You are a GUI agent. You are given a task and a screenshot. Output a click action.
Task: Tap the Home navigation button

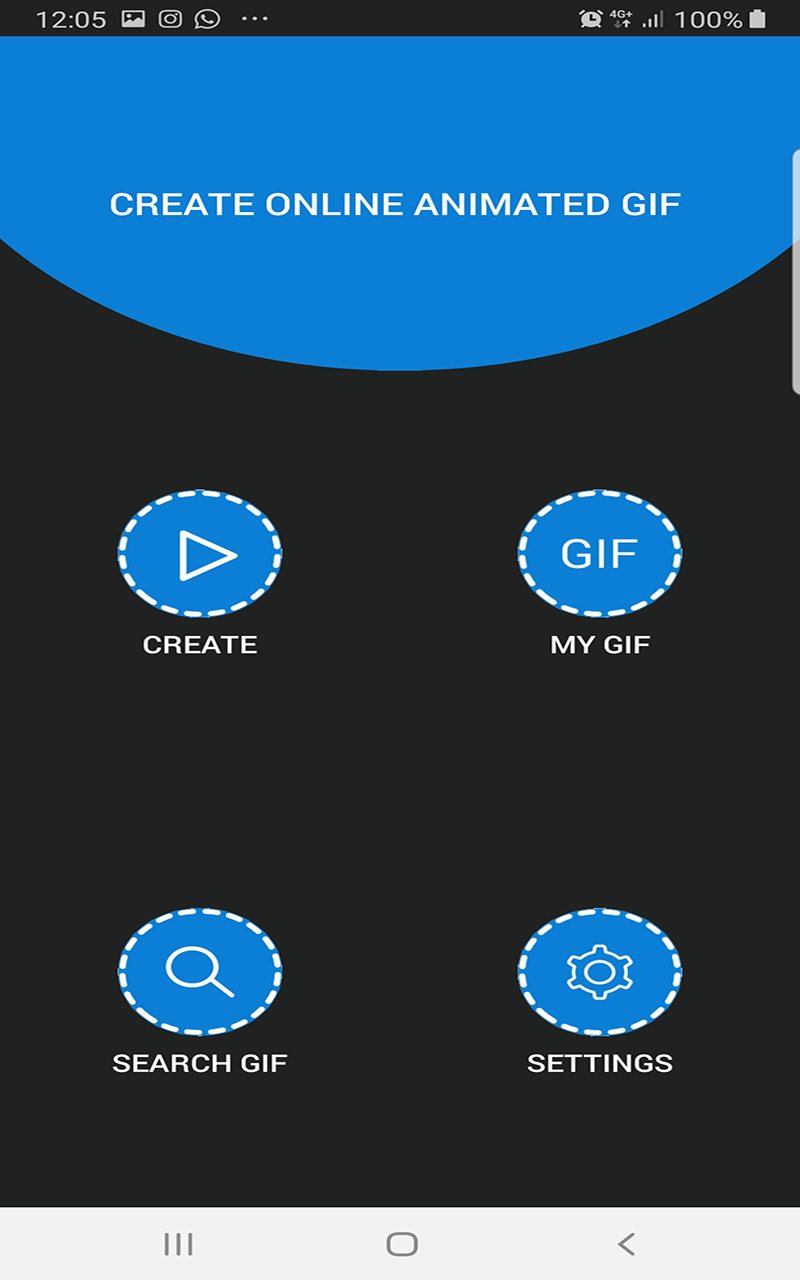coord(400,1244)
